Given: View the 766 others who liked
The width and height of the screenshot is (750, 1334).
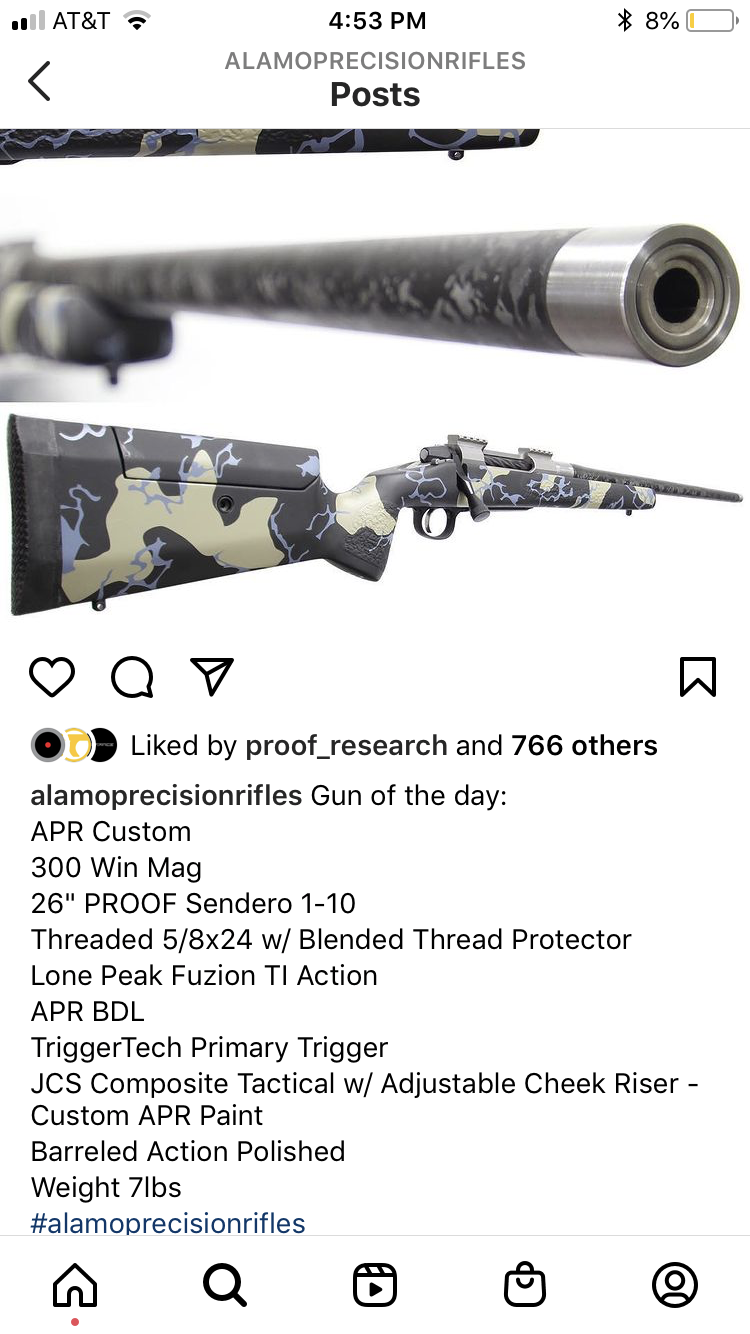Looking at the screenshot, I should tap(584, 745).
